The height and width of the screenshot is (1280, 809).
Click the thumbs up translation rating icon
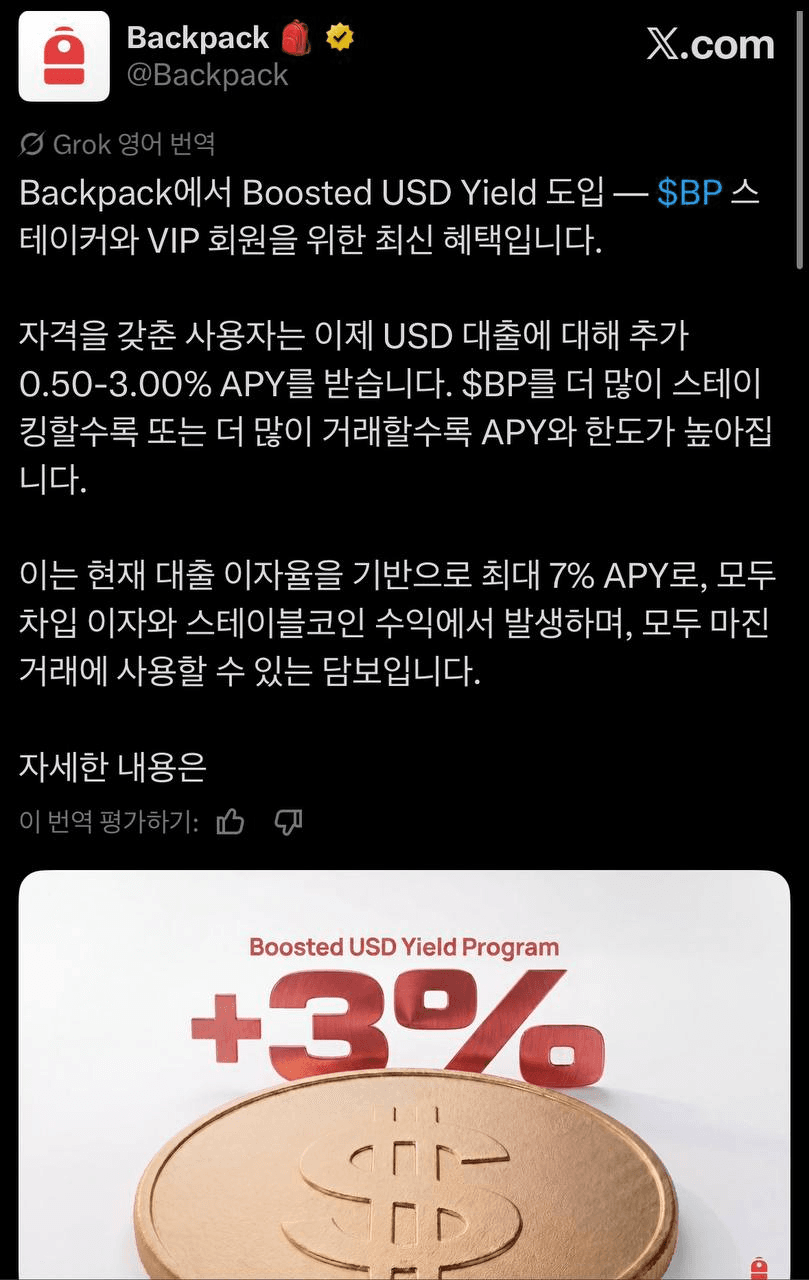click(231, 820)
